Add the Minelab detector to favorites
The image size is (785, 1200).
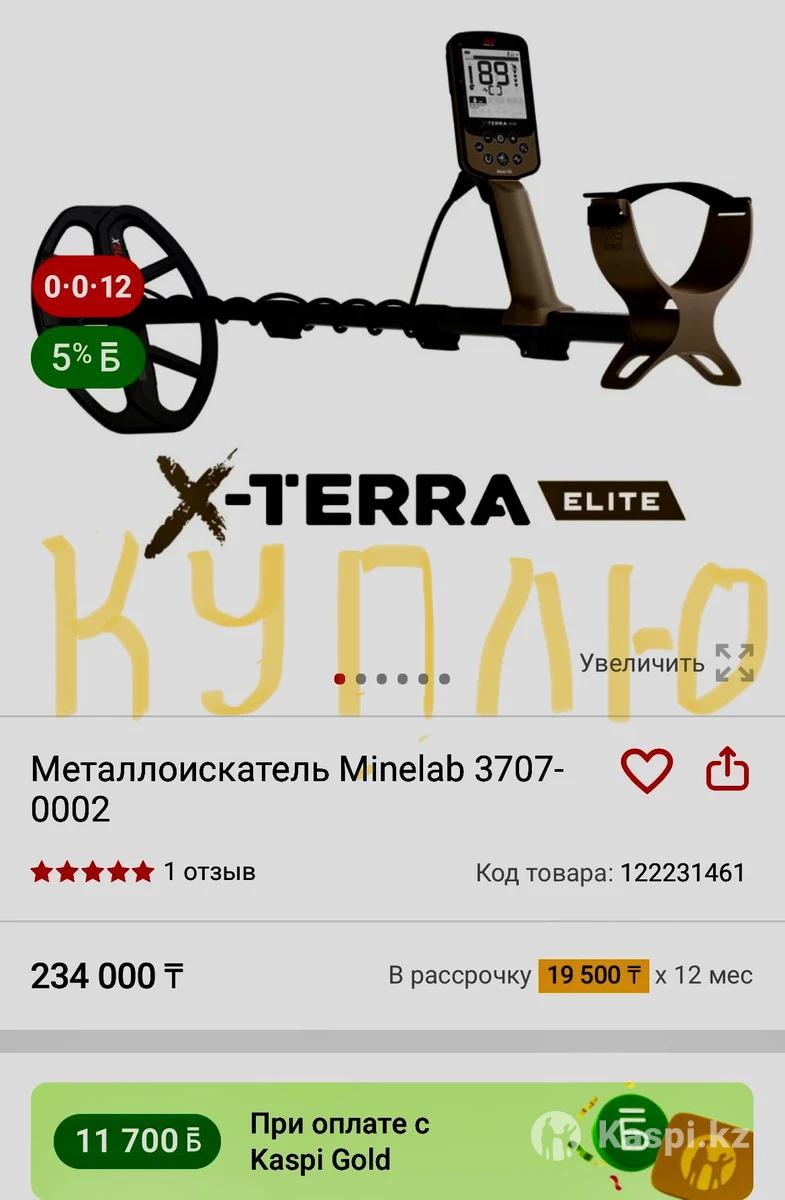pyautogui.click(x=647, y=771)
